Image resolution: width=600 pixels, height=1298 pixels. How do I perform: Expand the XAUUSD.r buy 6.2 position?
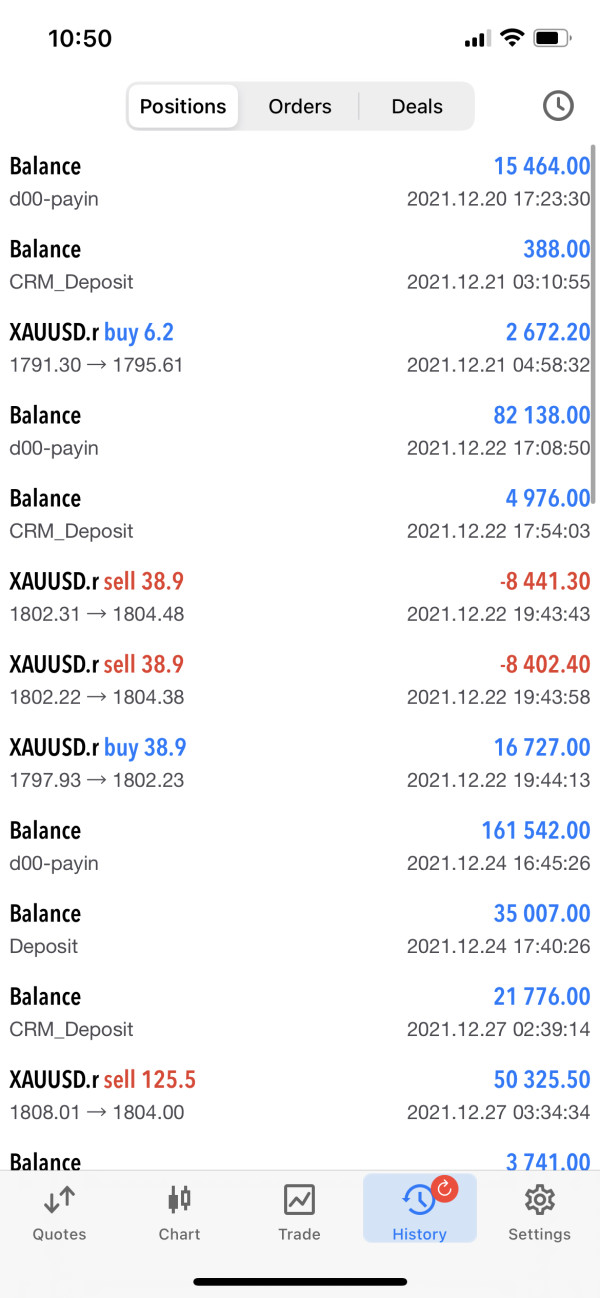click(300, 348)
